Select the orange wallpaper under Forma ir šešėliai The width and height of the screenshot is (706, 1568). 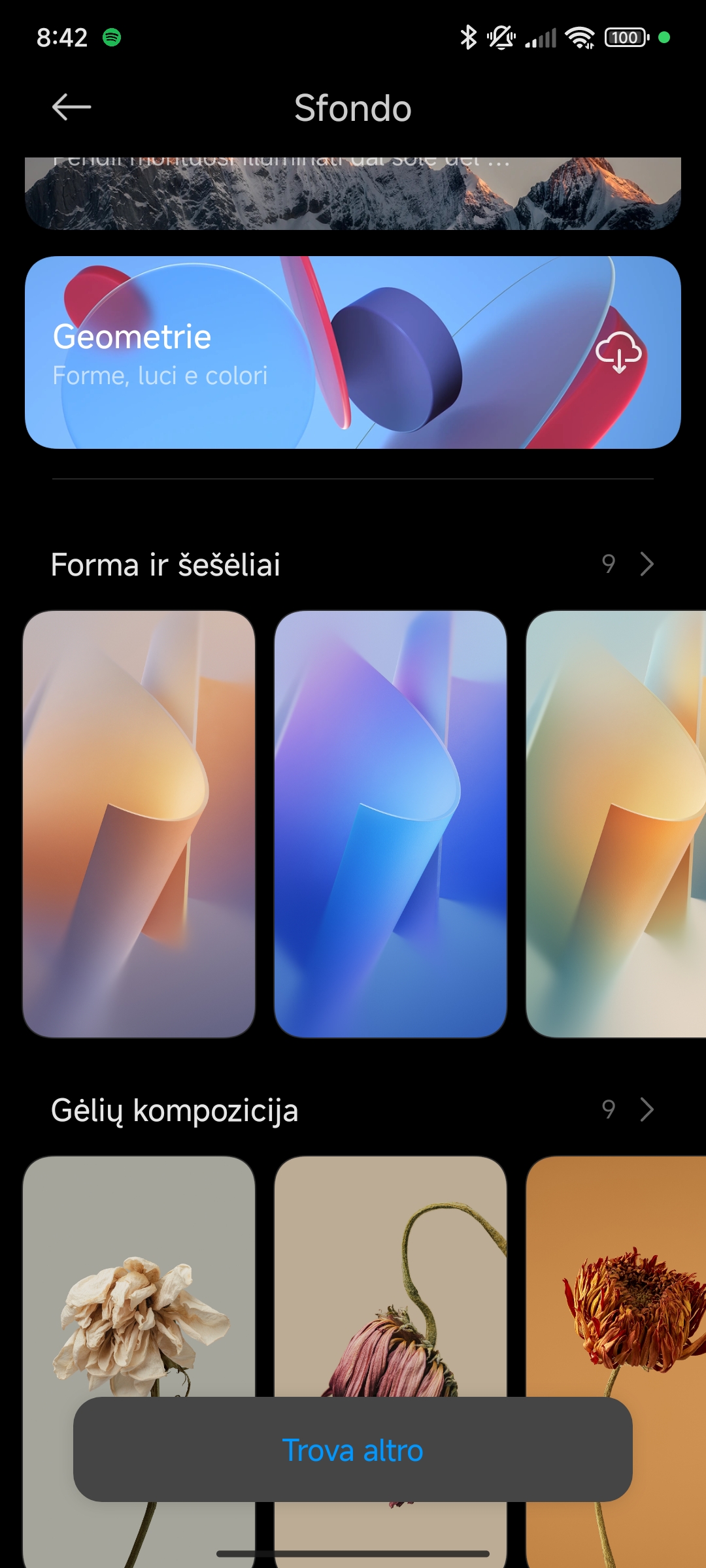pyautogui.click(x=139, y=823)
